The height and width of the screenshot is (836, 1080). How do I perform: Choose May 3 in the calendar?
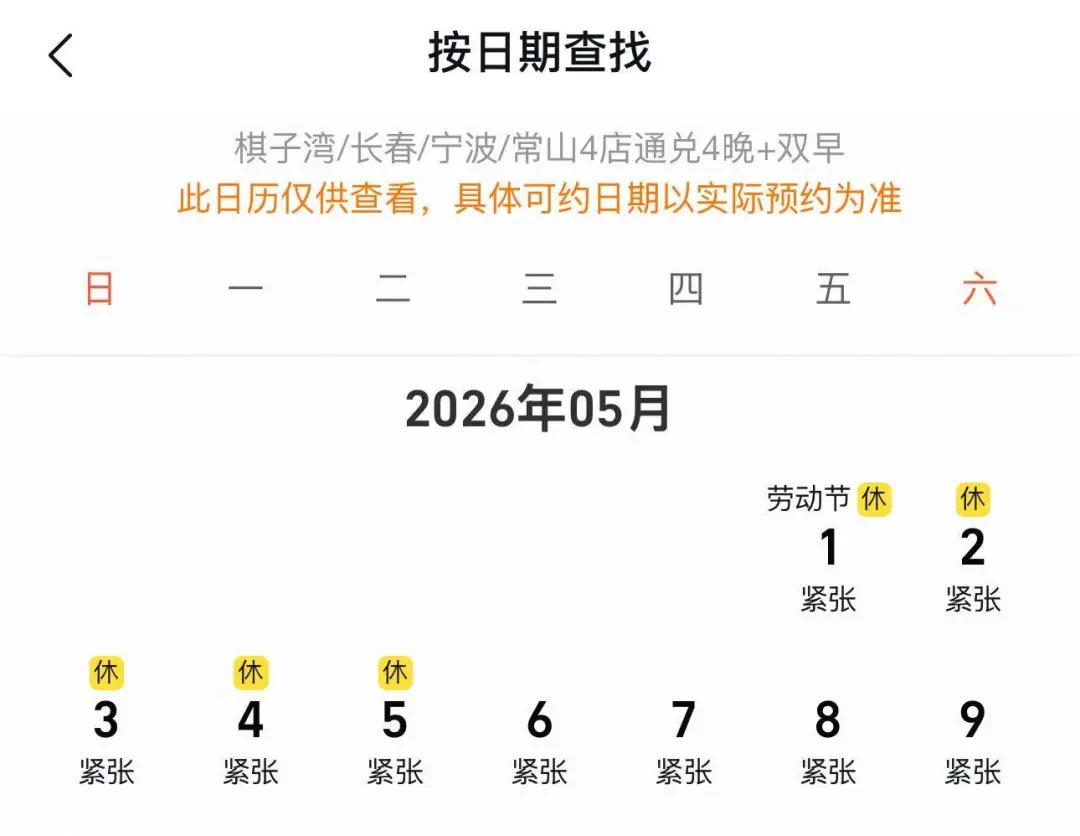point(106,722)
